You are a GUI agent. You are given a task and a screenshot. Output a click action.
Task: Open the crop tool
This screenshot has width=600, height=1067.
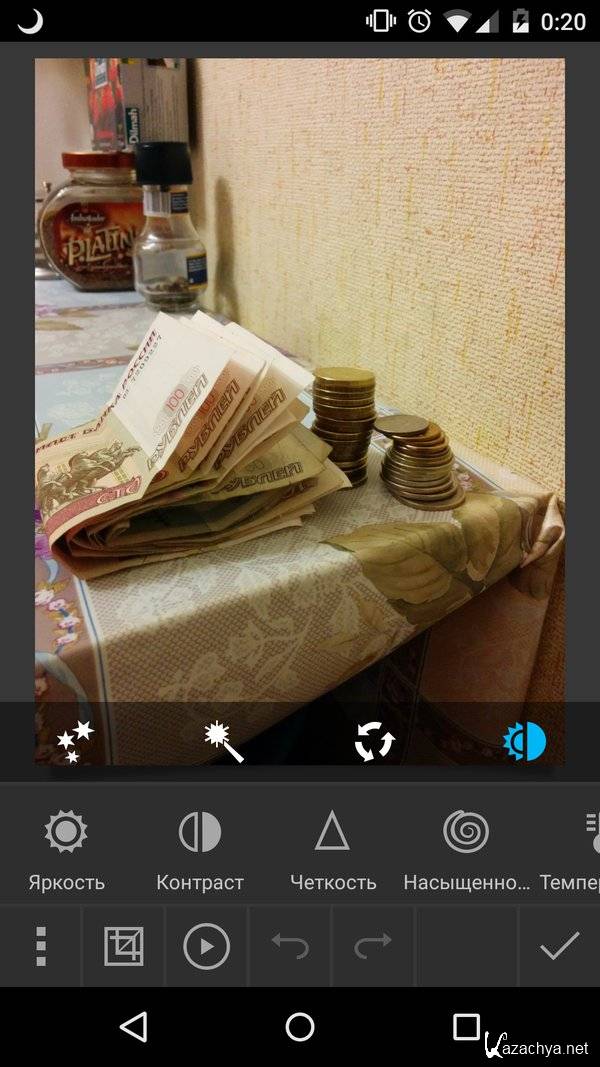124,945
